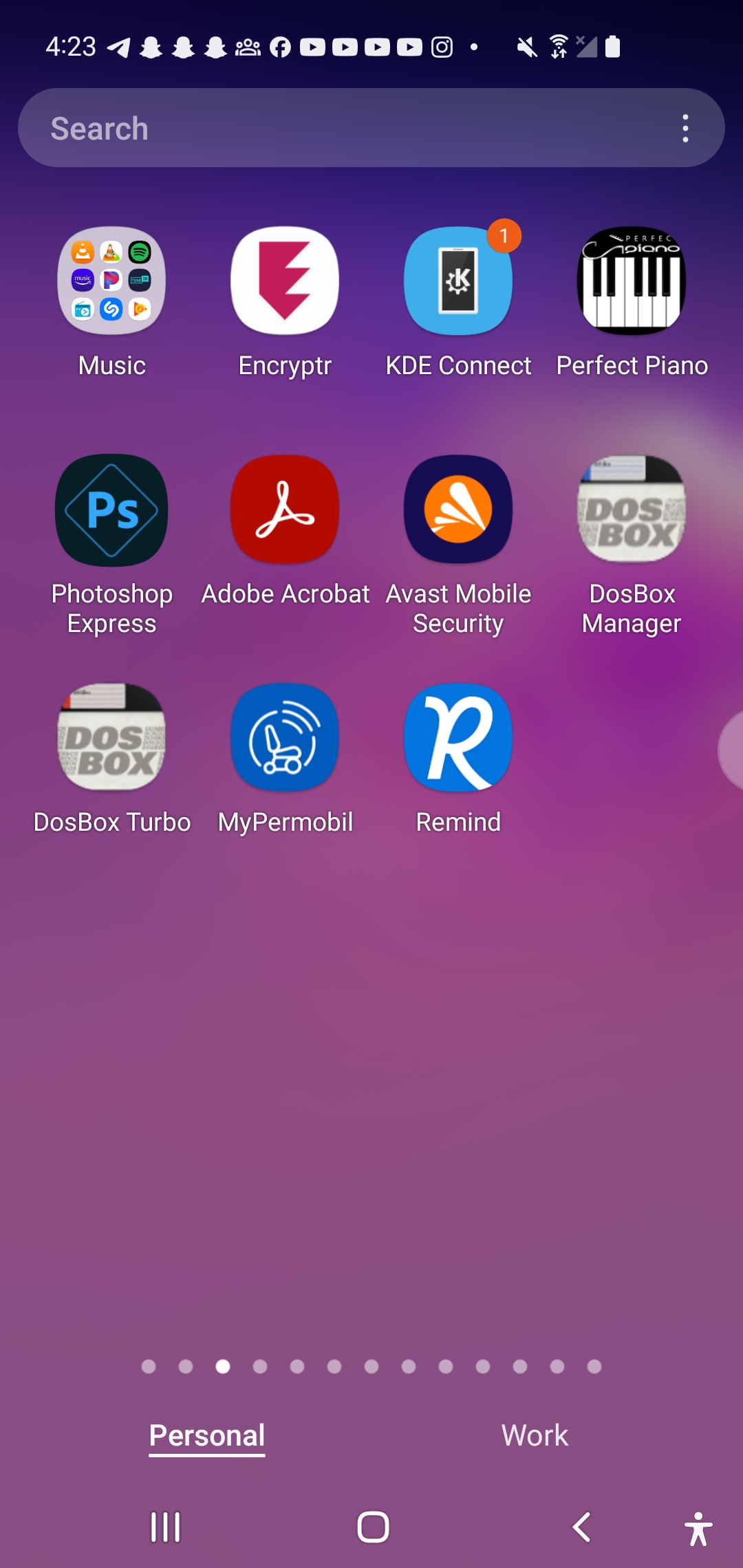Launch DosBox Manager
Viewport: 743px width, 1568px height.
(x=632, y=510)
